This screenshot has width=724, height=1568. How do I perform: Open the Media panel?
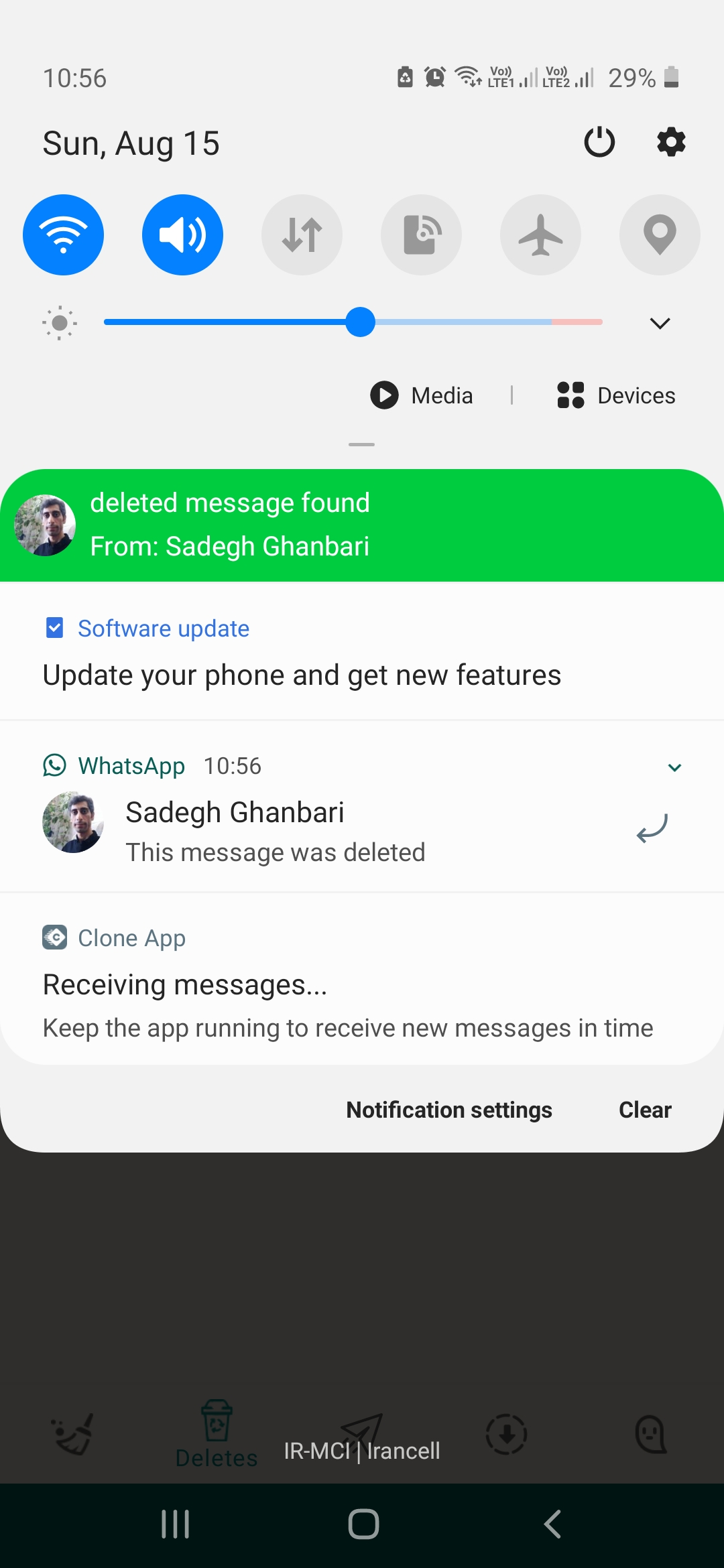(422, 395)
